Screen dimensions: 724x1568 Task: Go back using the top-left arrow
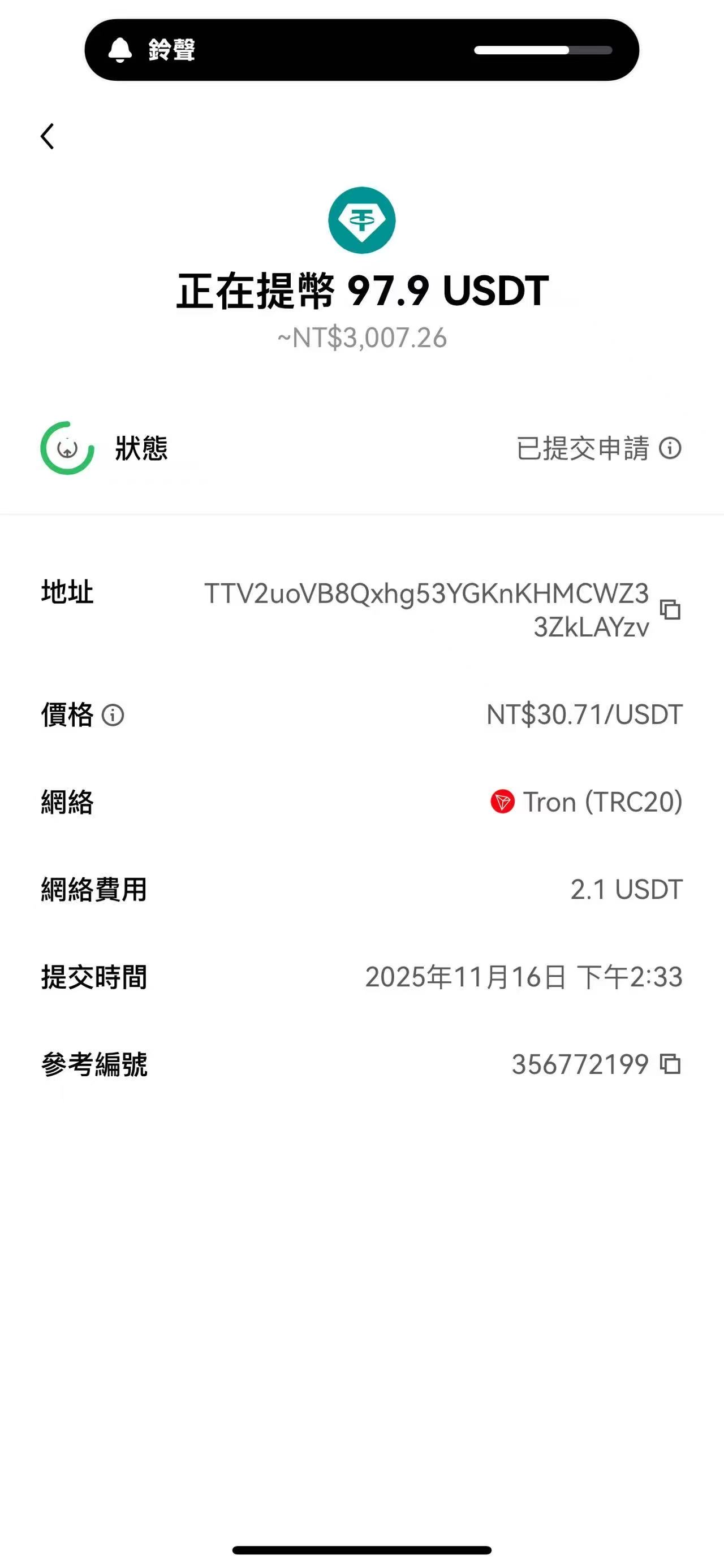click(x=48, y=136)
